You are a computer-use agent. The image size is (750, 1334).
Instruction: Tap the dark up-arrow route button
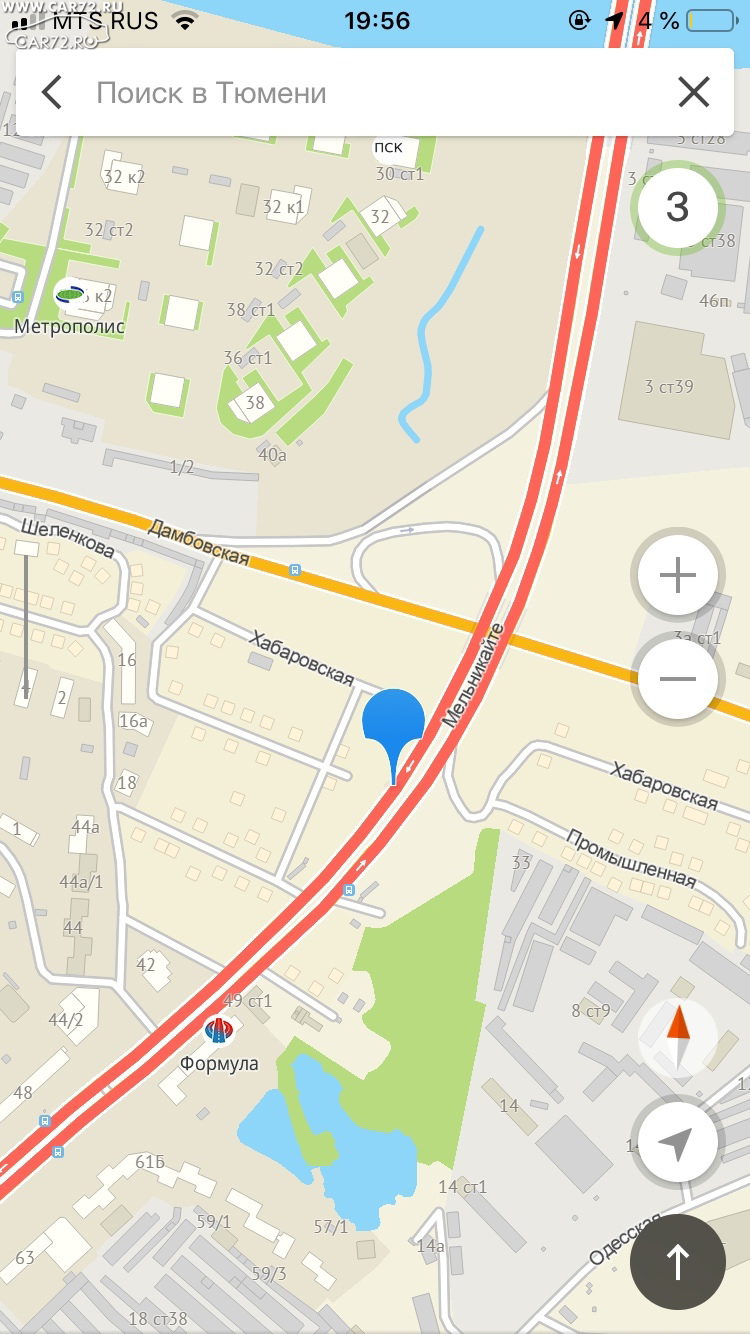pyautogui.click(x=678, y=1262)
